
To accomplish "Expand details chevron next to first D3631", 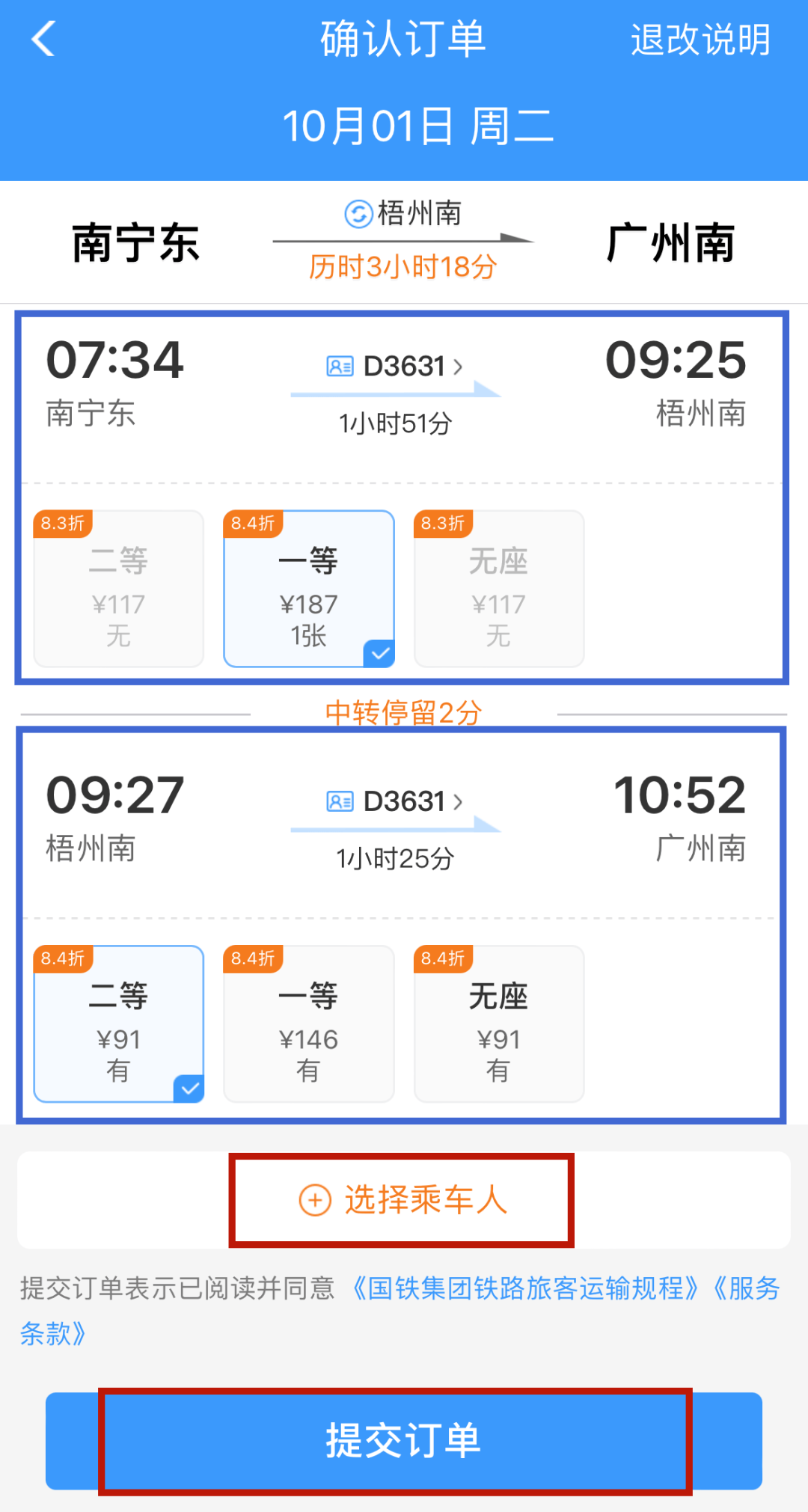I will tap(456, 367).
